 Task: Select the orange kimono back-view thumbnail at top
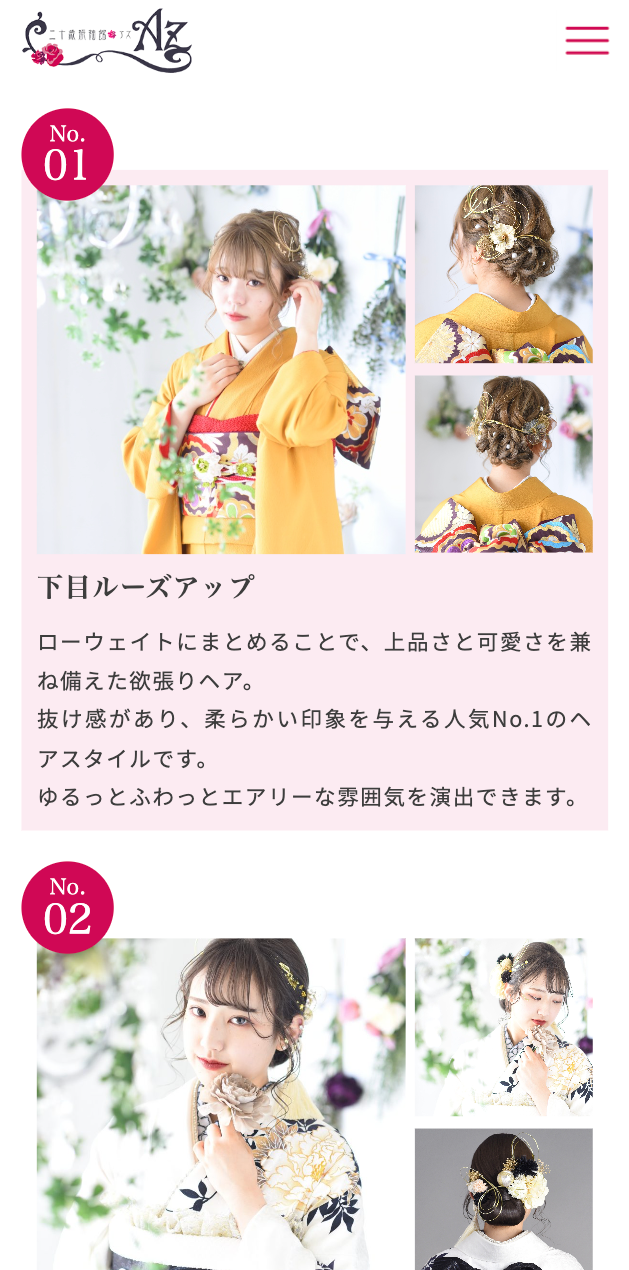point(503,273)
